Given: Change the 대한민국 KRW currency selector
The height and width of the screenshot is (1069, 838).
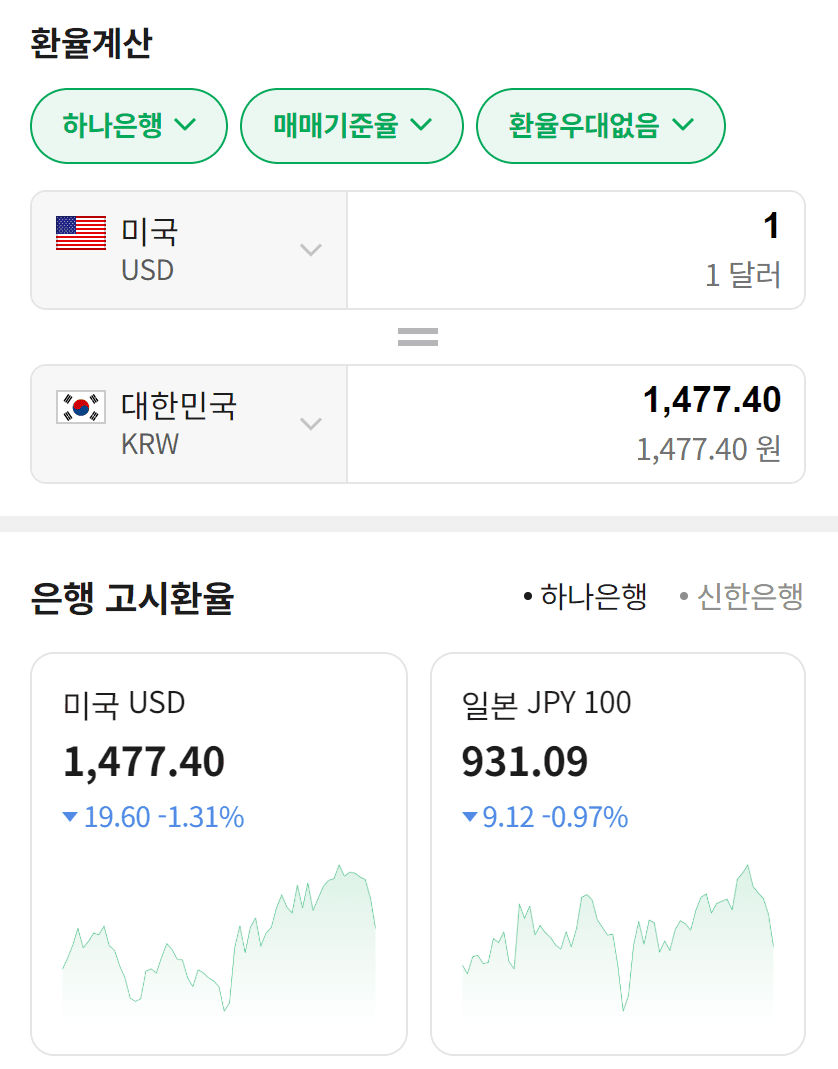Looking at the screenshot, I should (189, 424).
